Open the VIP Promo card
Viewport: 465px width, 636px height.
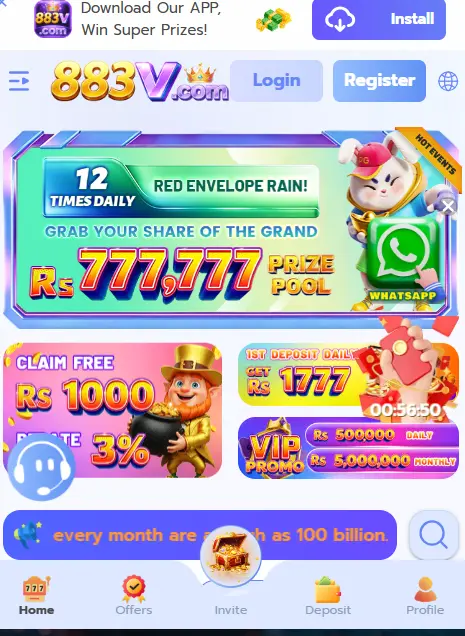click(348, 448)
